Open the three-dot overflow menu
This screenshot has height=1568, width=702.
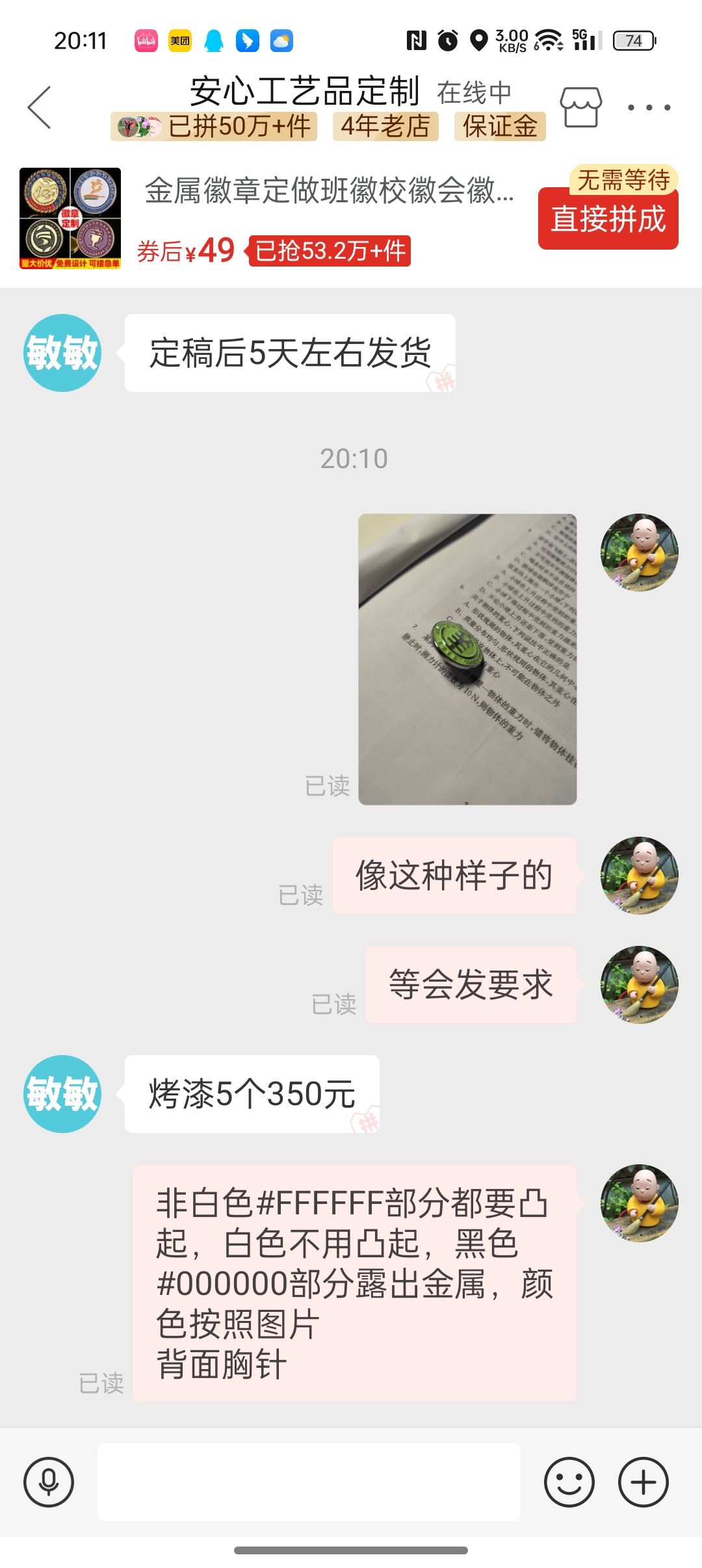[x=649, y=108]
